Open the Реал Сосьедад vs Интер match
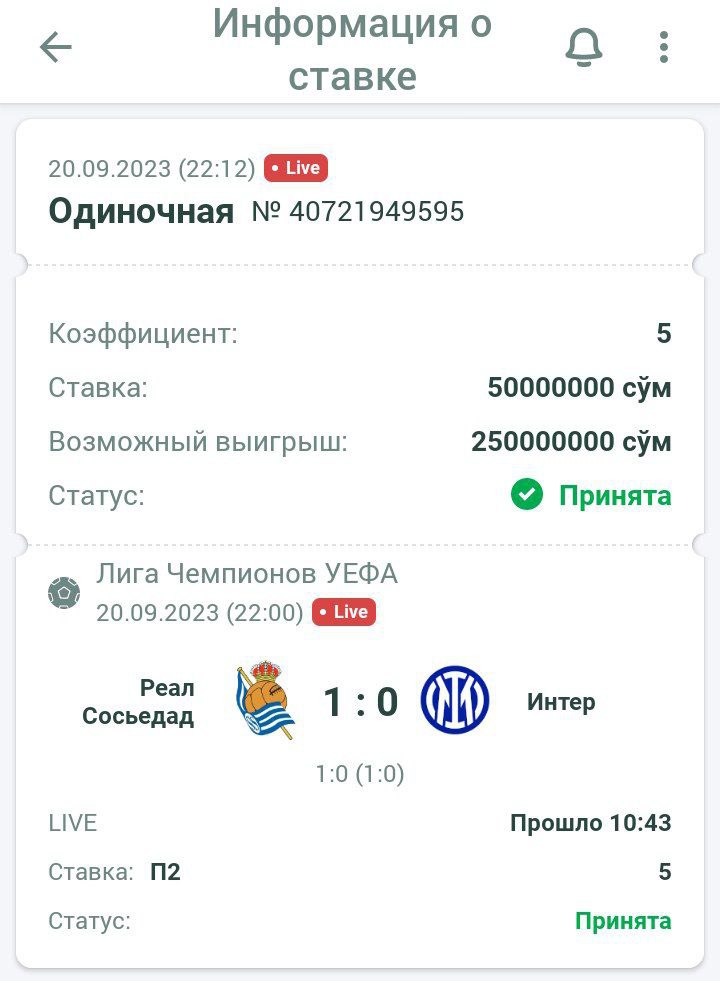Screen dimensions: 720x981 (360, 702)
